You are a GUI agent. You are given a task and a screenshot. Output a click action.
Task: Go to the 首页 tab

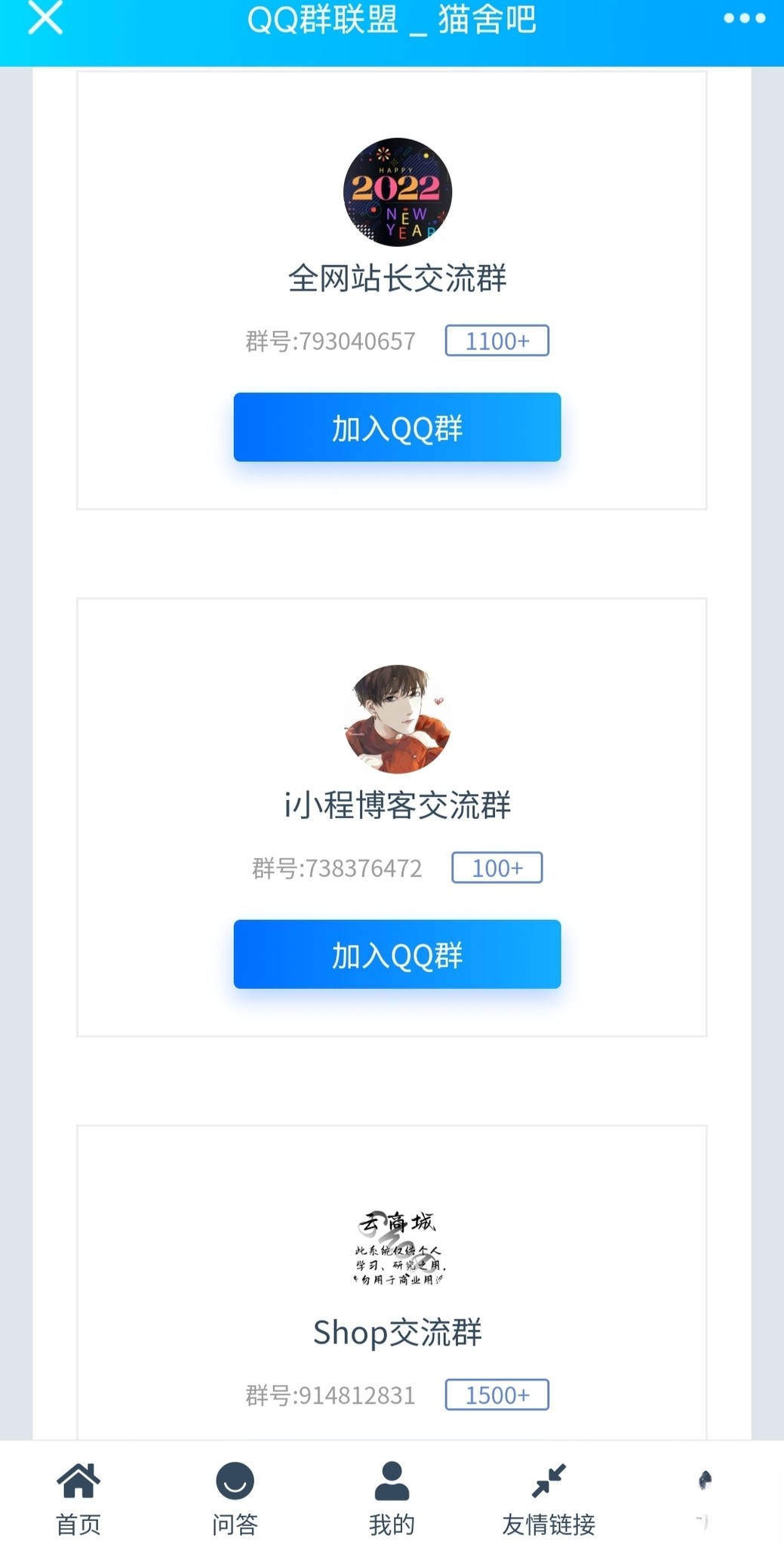78,1497
